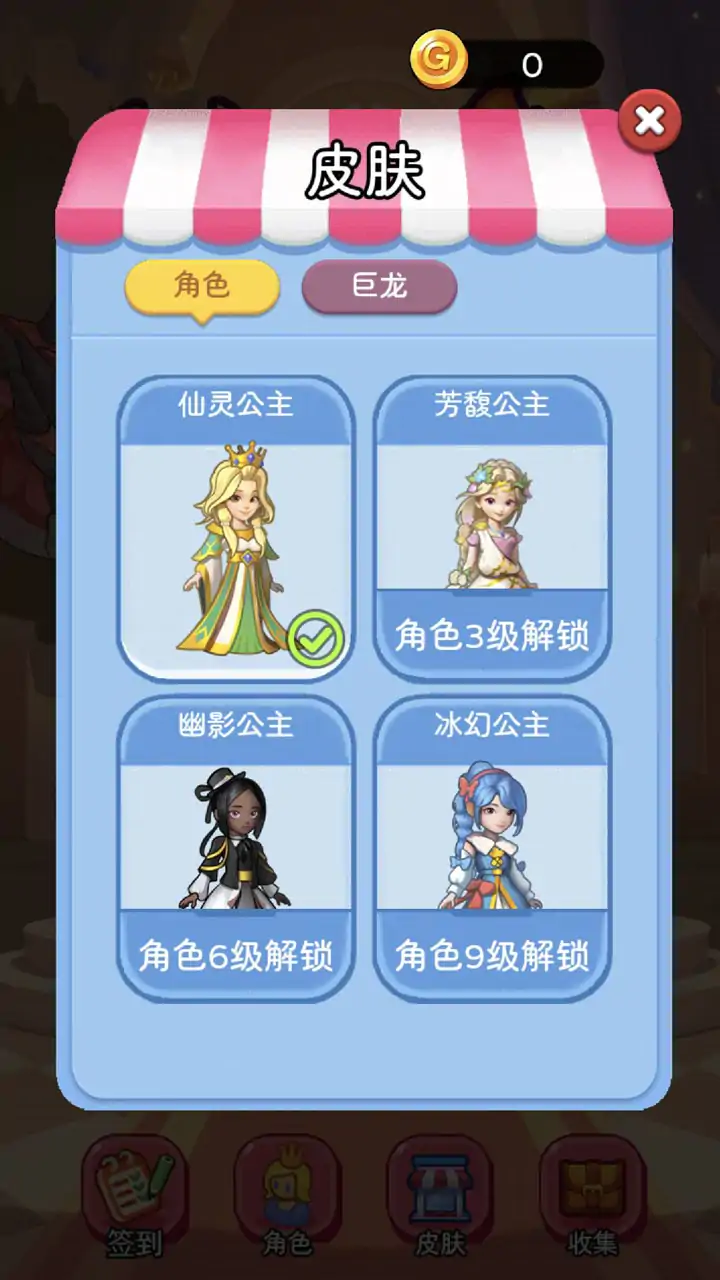Viewport: 720px width, 1280px height.
Task: Switch to the 巨龙 tab
Action: 379,287
